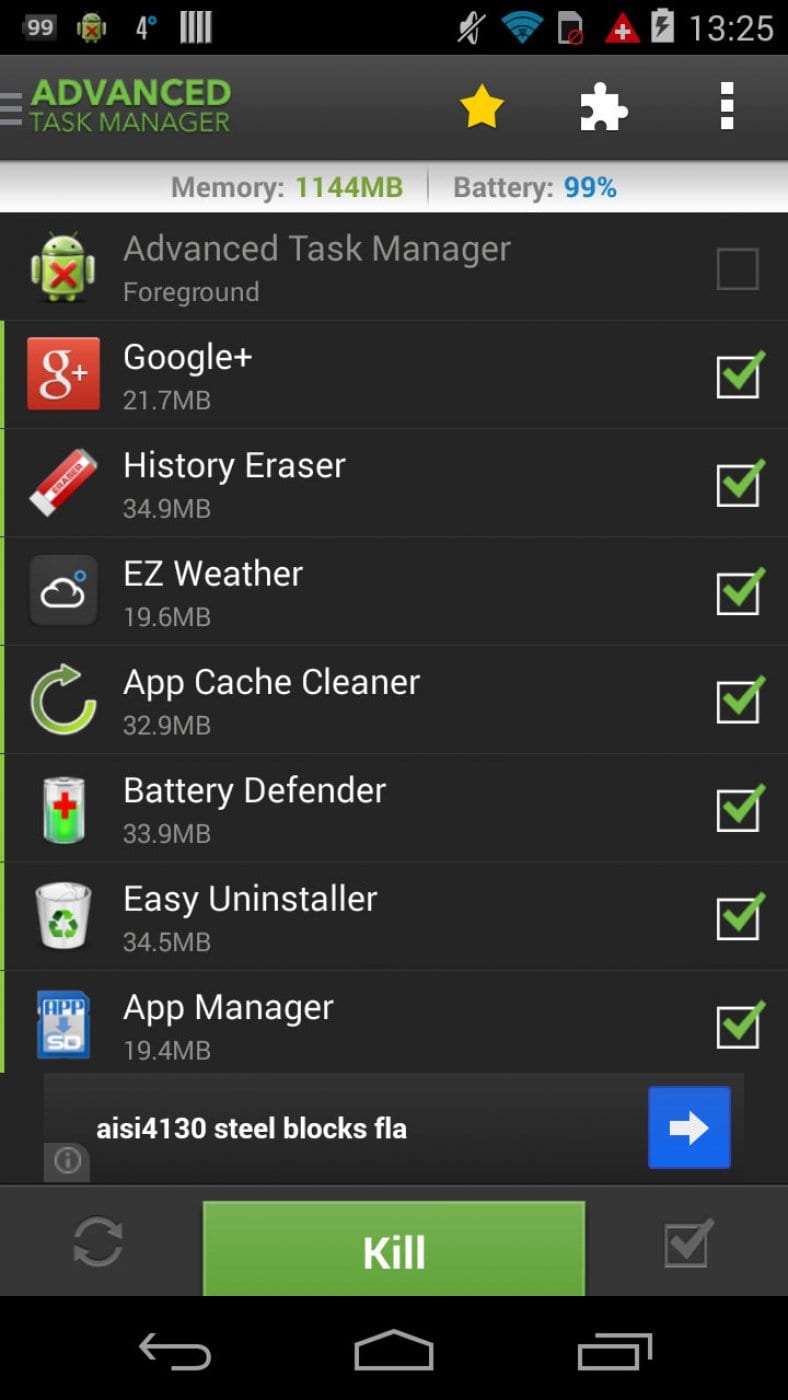Screen dimensions: 788x1400
Task: Click the App Cache Cleaner refresh icon
Action: [x=63, y=699]
